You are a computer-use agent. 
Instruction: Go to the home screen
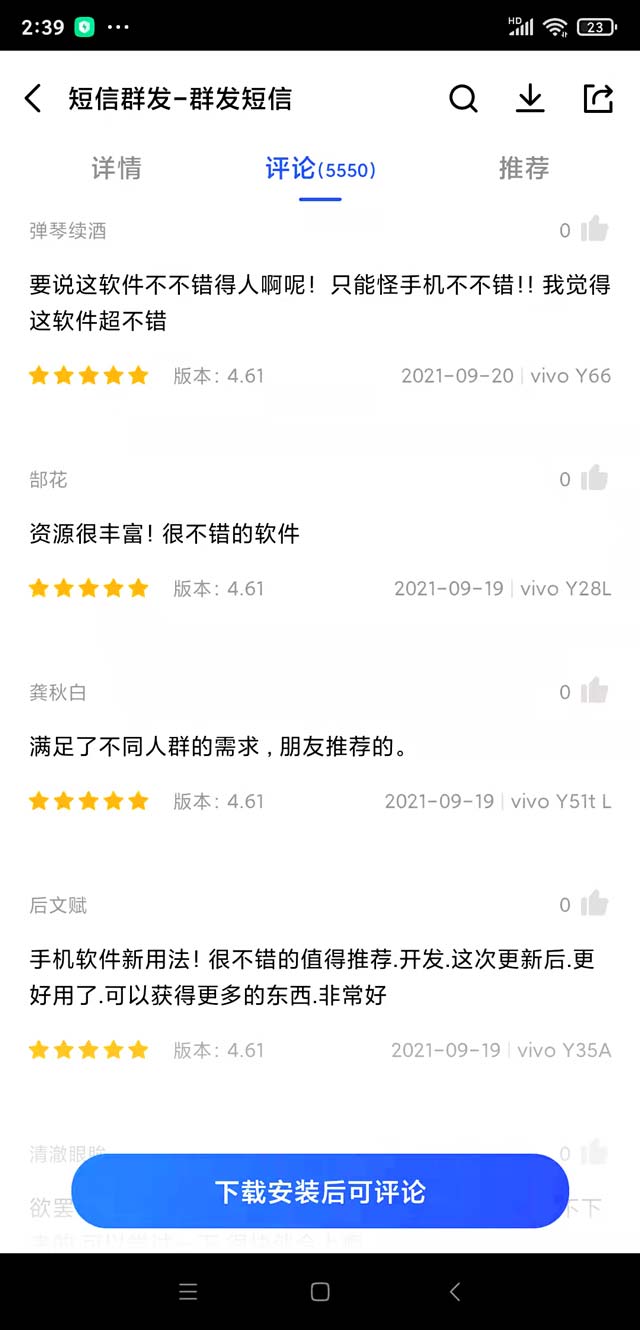[320, 1292]
